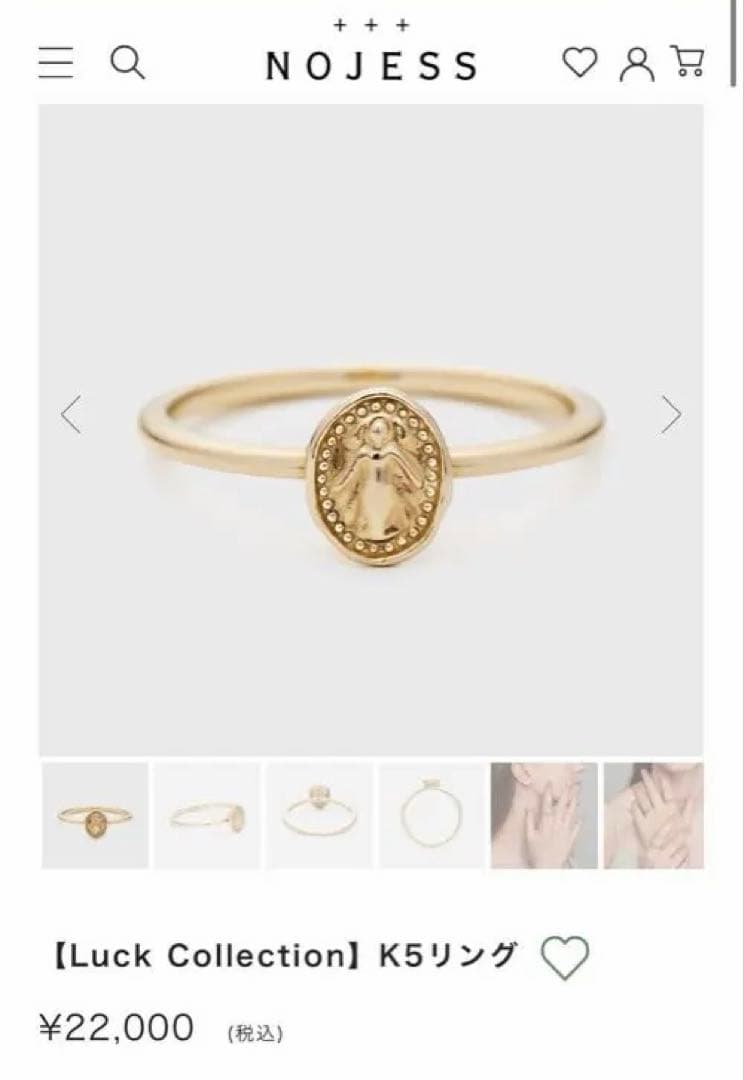Select the third ring thumbnail

[x=319, y=816]
